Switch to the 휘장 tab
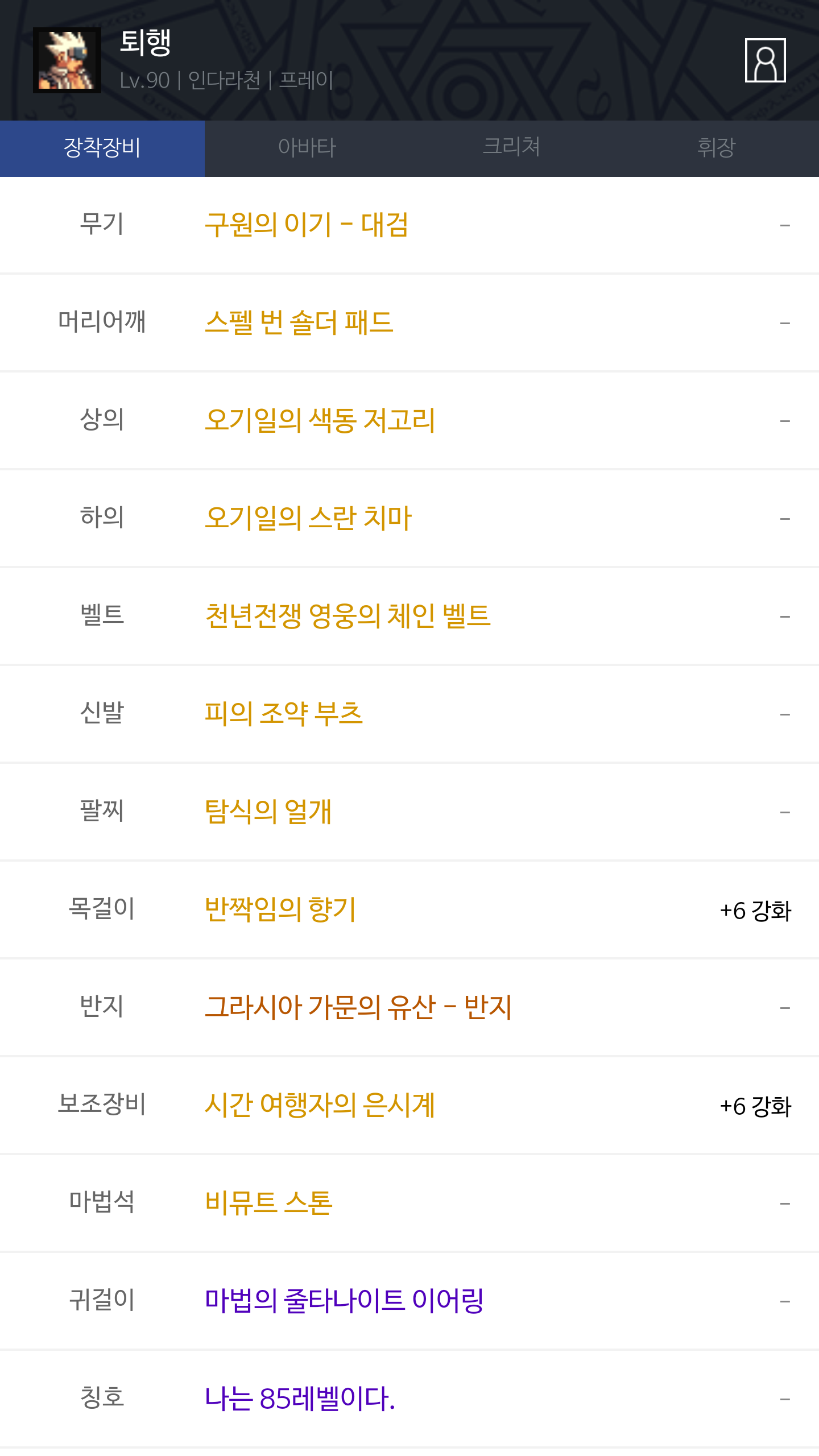Image resolution: width=819 pixels, height=1456 pixels. click(716, 148)
